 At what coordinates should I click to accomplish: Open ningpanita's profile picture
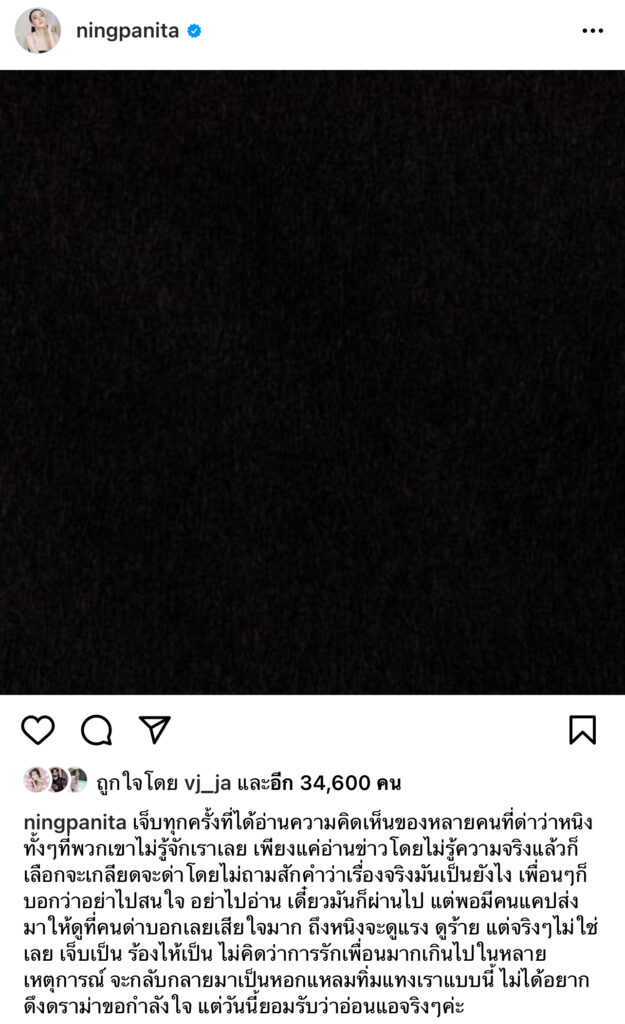point(38,31)
